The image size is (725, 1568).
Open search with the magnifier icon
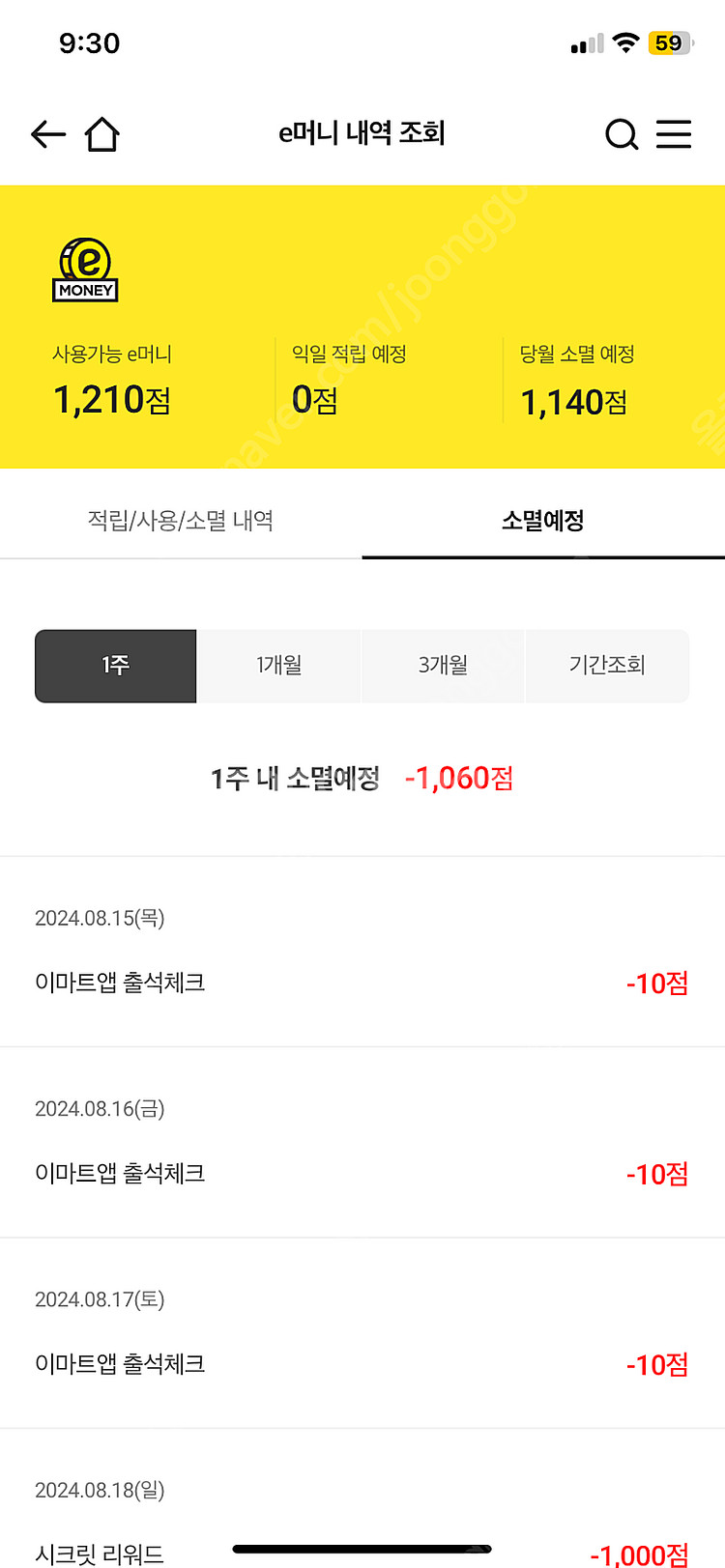[622, 134]
